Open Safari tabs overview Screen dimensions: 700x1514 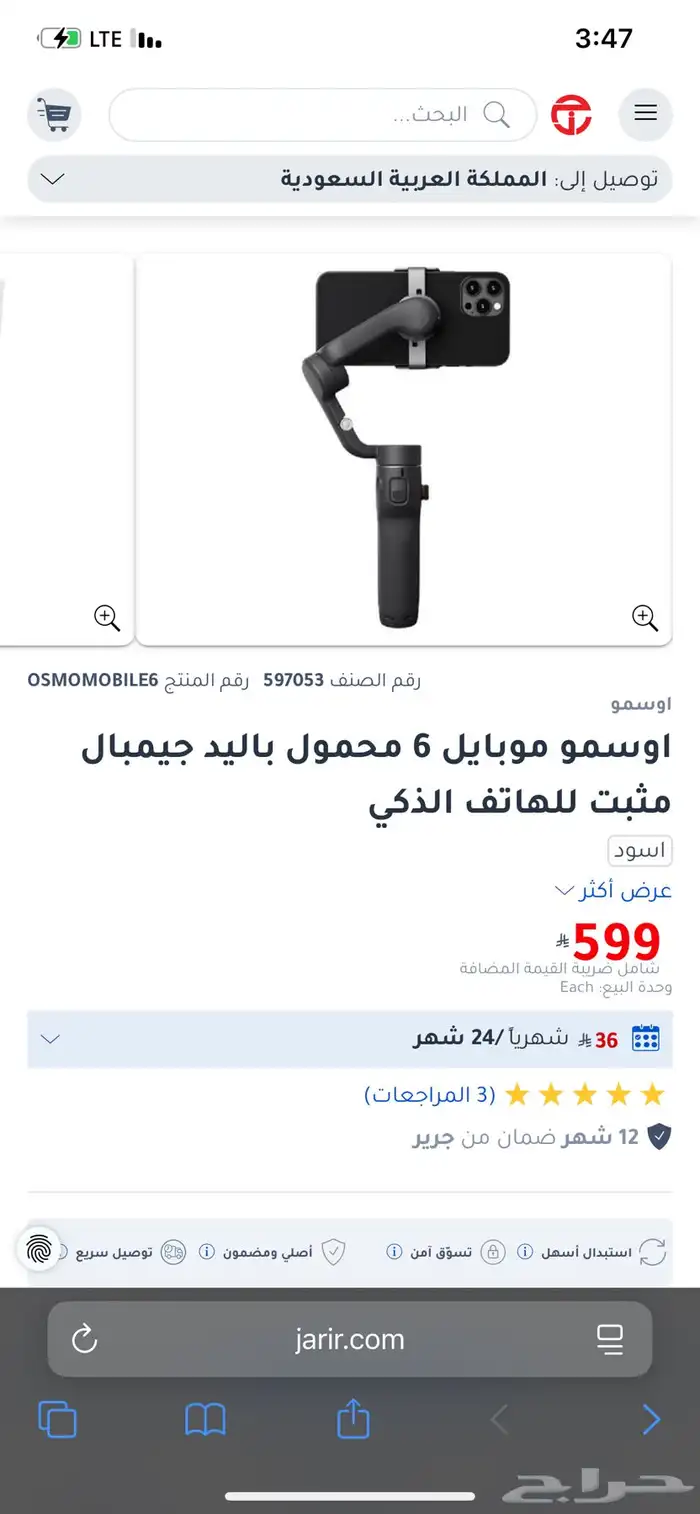pos(57,1419)
